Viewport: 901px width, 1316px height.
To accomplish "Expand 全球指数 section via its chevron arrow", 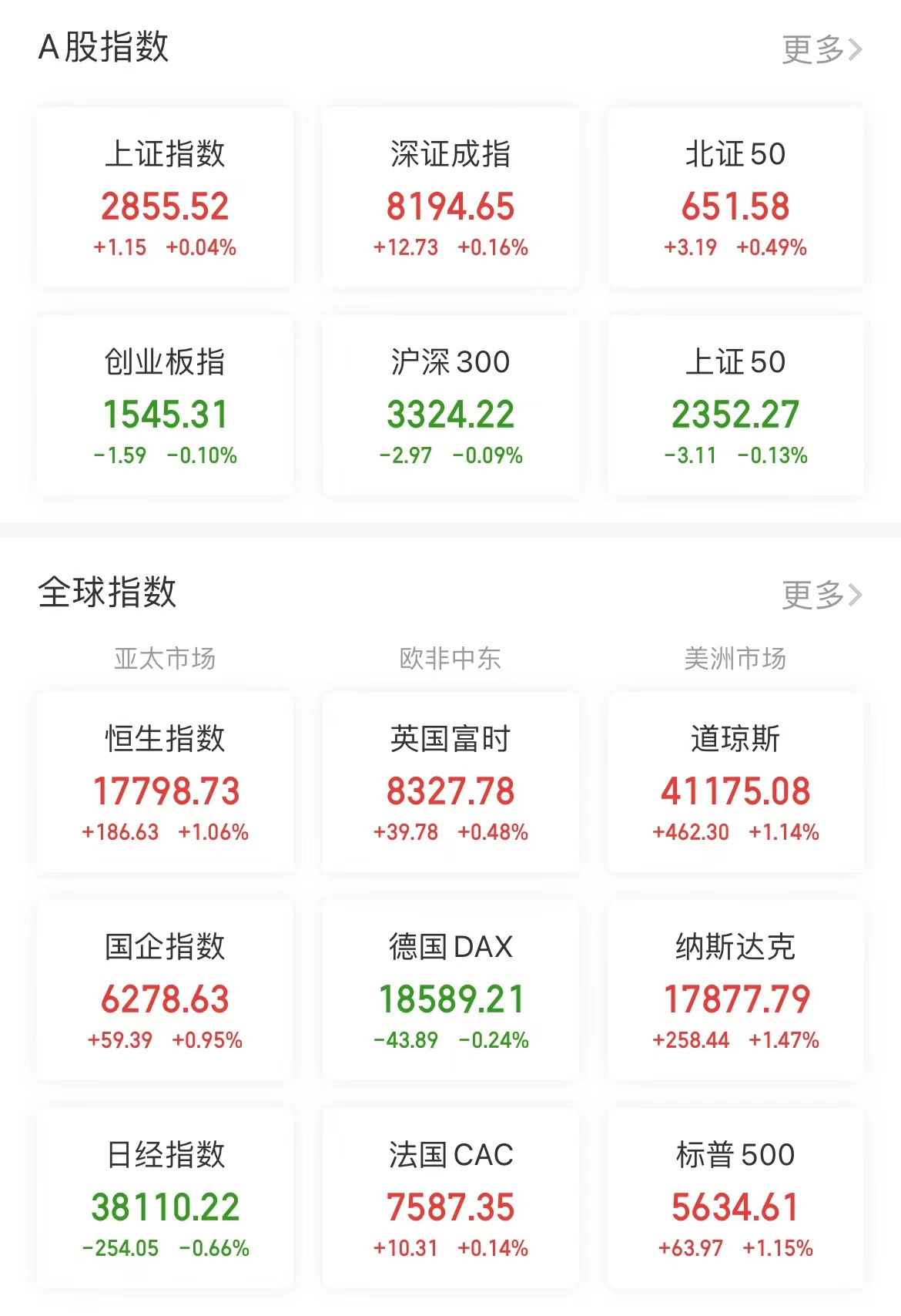I will 856,593.
